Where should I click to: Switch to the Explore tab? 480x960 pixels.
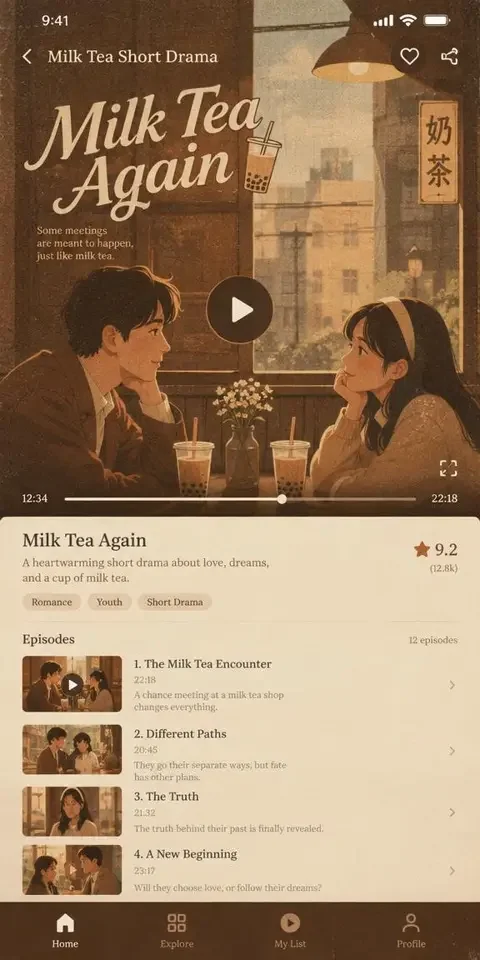pyautogui.click(x=177, y=931)
